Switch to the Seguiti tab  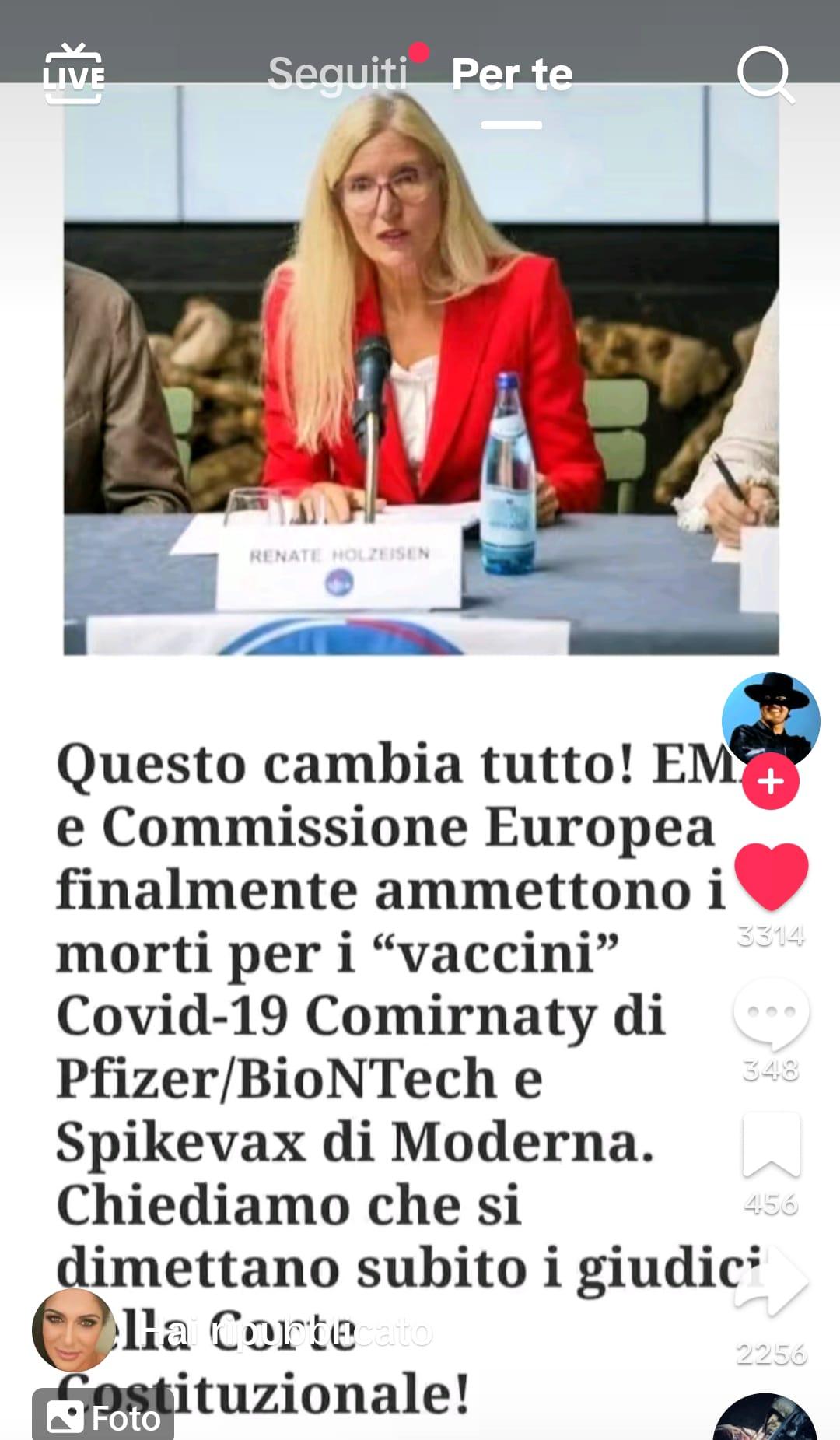[x=338, y=75]
